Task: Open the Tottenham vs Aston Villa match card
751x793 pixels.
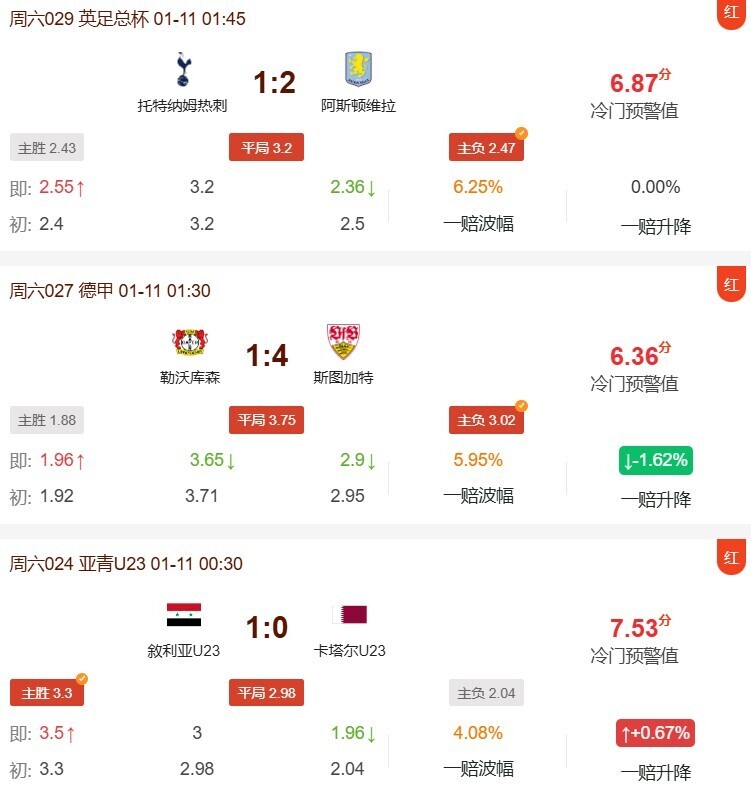Action: [273, 82]
